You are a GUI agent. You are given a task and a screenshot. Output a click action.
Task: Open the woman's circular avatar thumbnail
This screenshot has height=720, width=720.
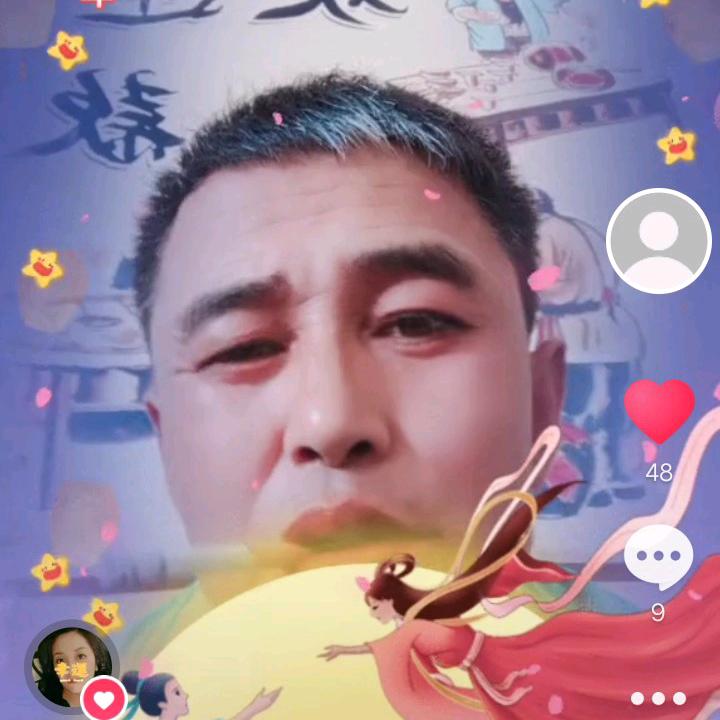click(x=73, y=666)
